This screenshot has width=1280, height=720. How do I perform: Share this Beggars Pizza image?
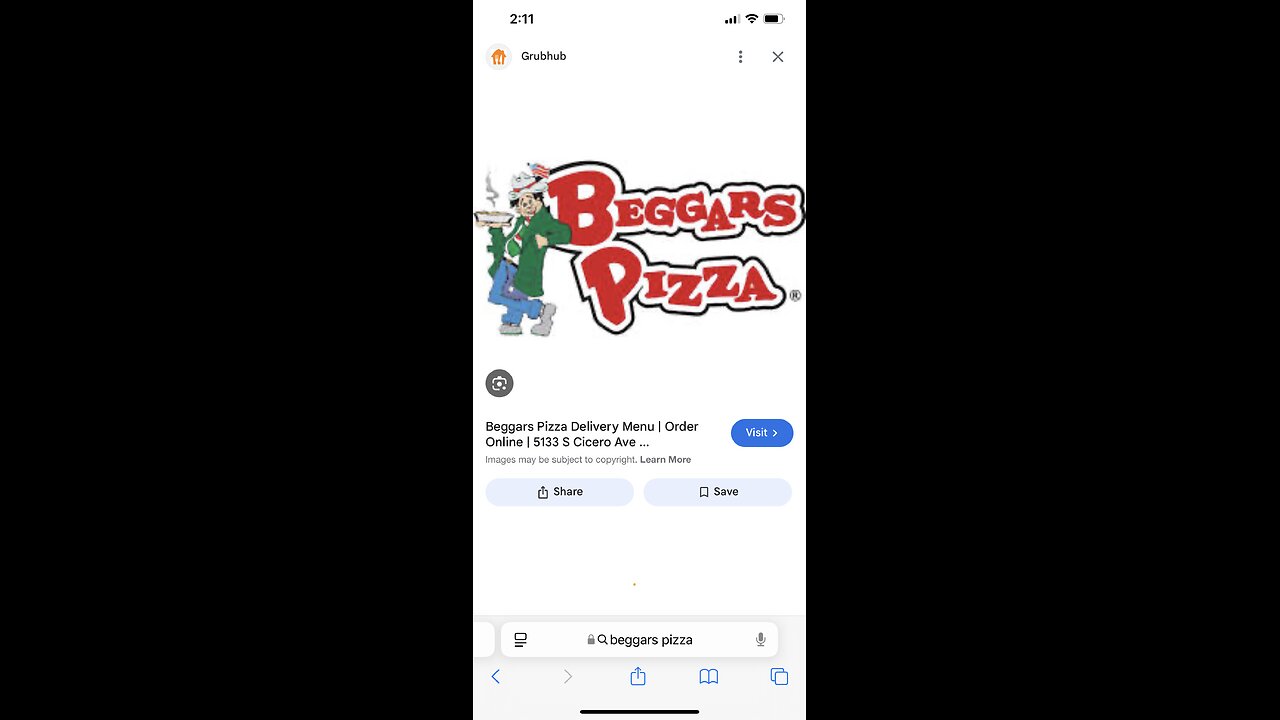click(x=559, y=492)
